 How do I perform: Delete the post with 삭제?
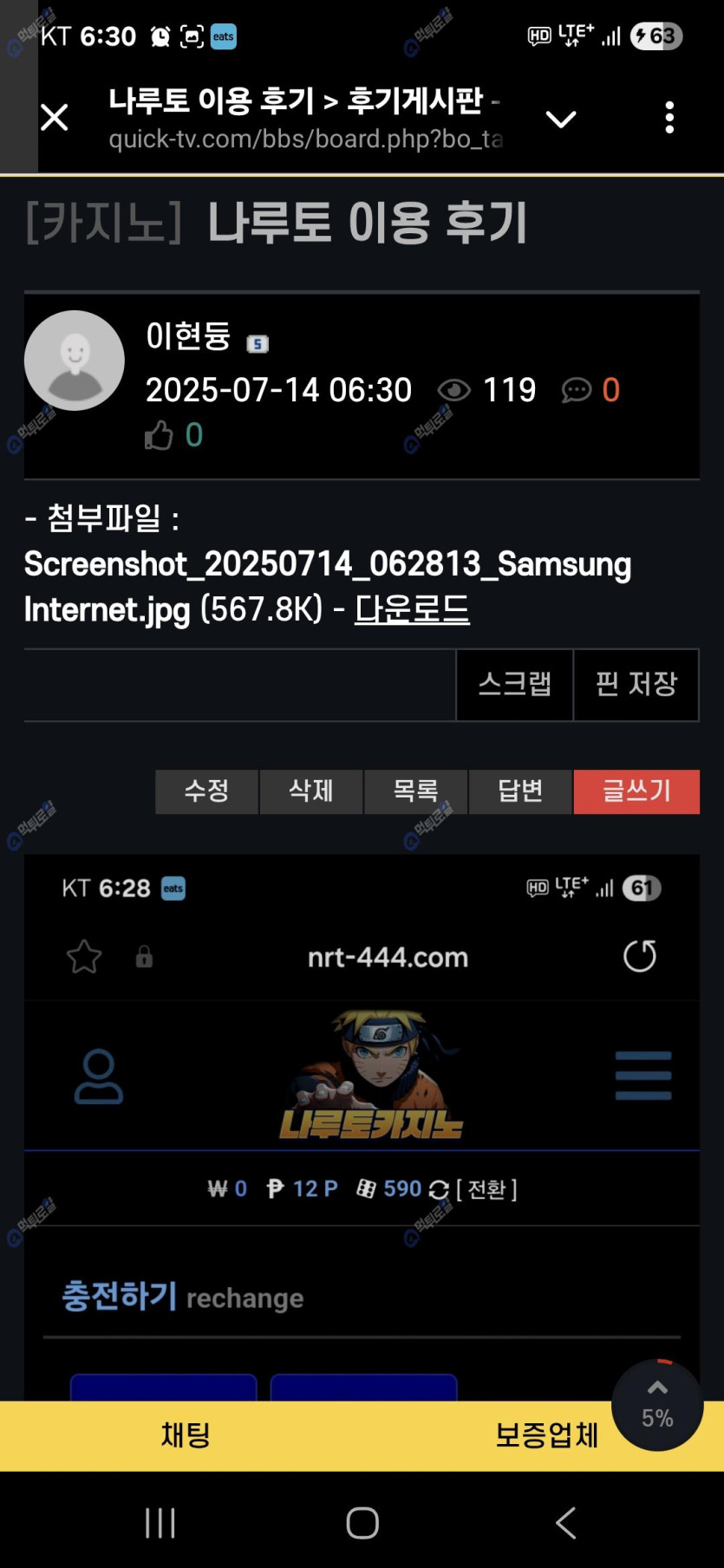pos(311,791)
